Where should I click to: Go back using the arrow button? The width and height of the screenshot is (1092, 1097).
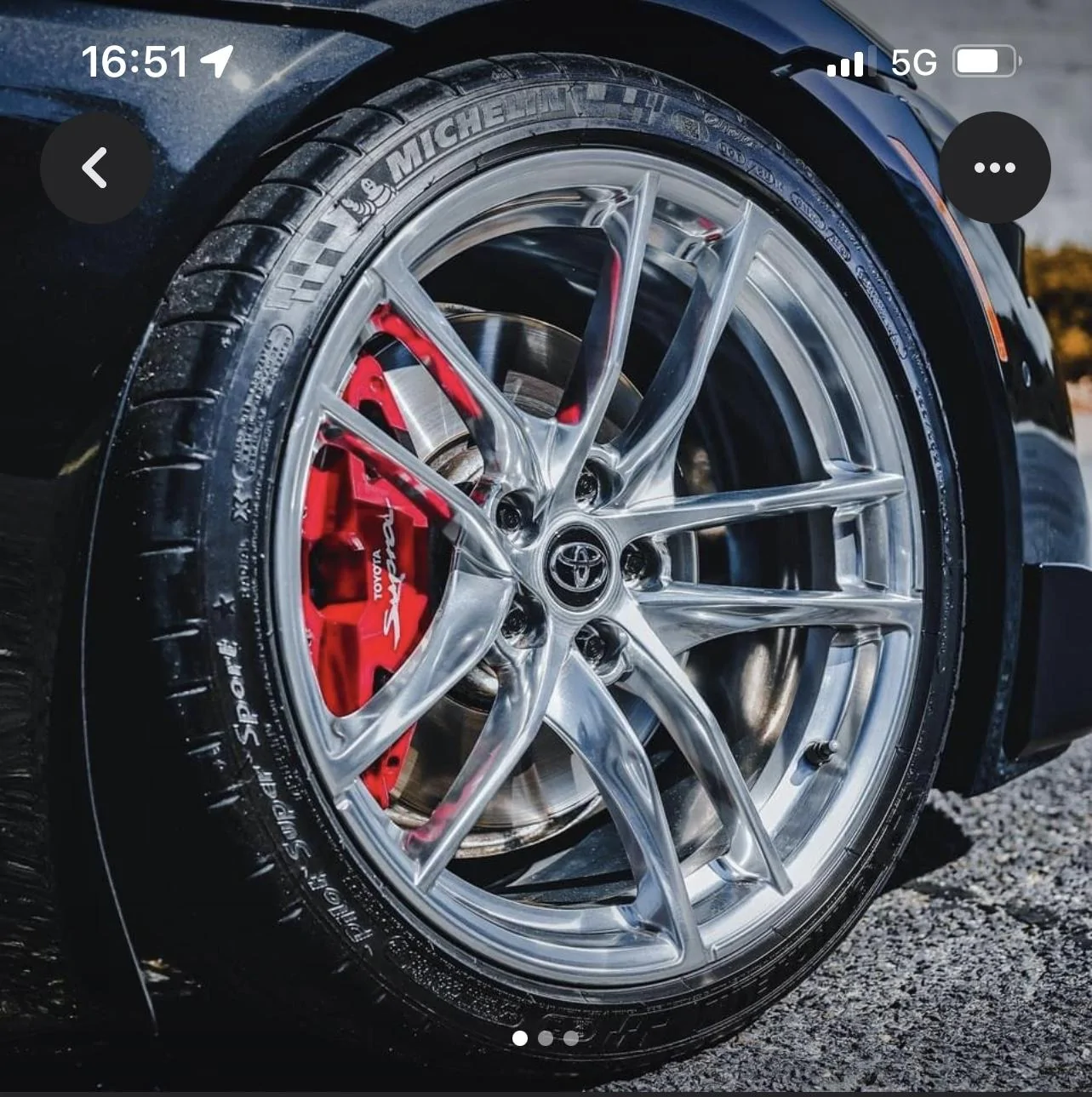(x=95, y=168)
